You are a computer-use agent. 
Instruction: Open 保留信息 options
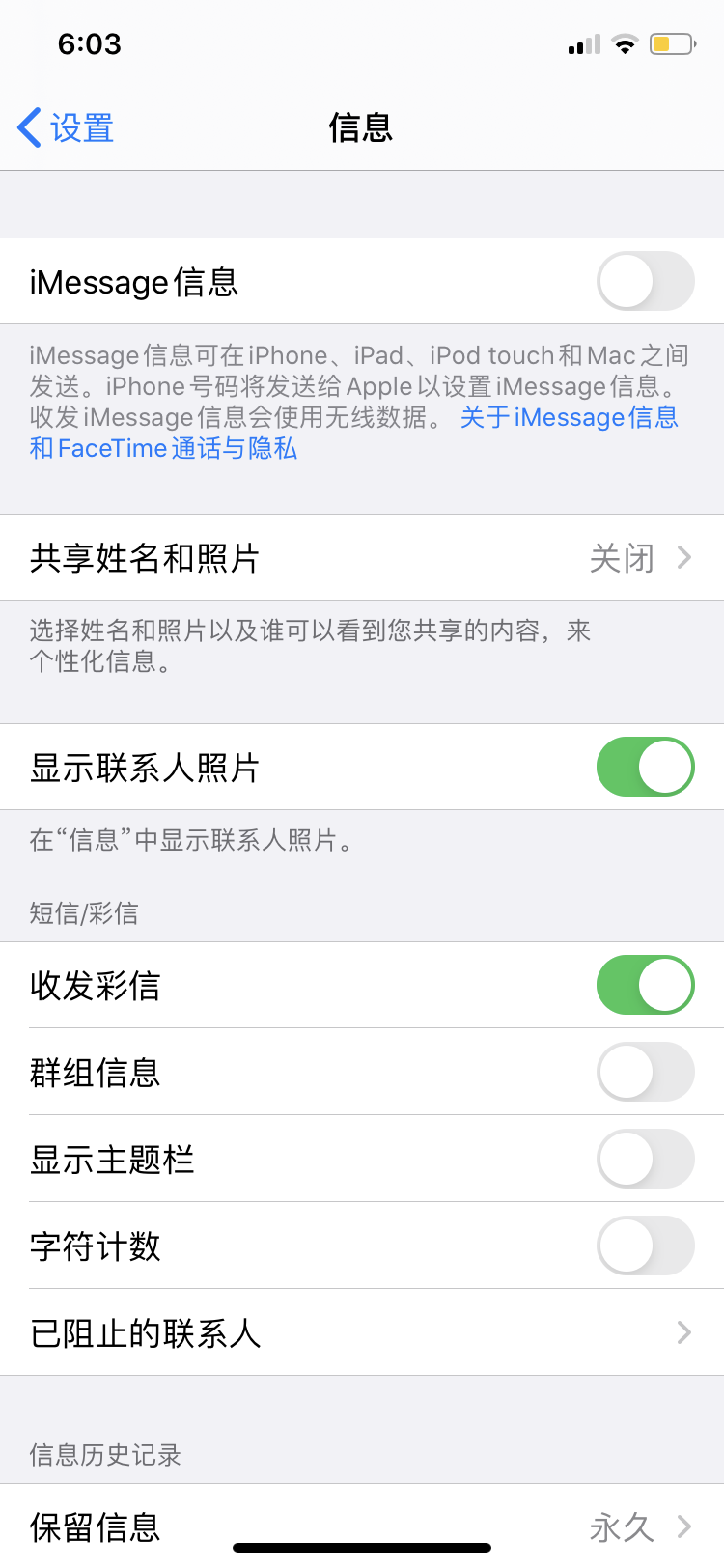pos(362,1526)
